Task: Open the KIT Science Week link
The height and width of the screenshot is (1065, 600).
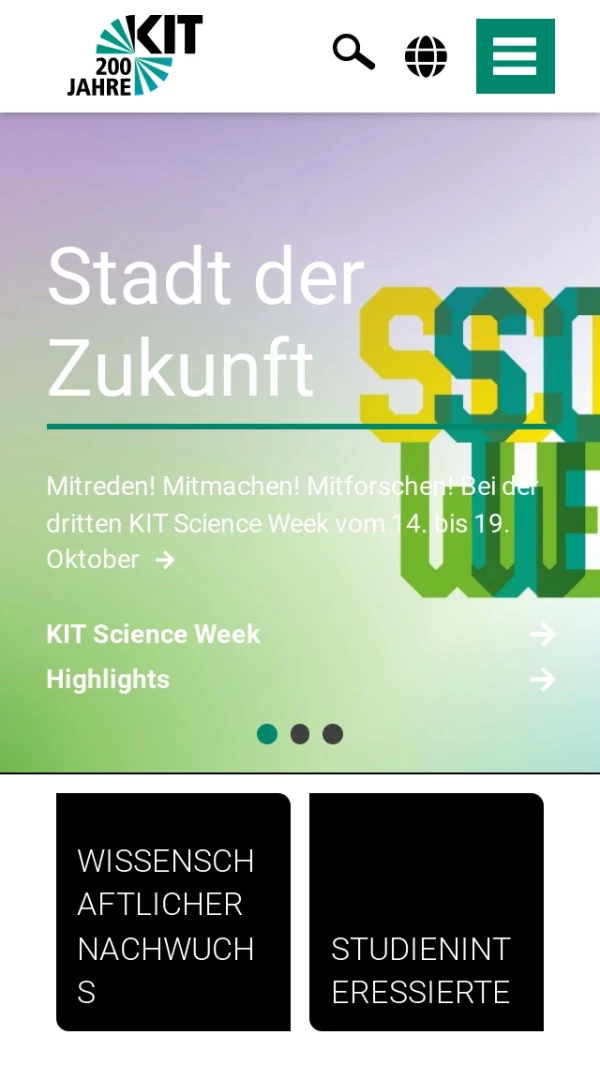Action: (153, 634)
